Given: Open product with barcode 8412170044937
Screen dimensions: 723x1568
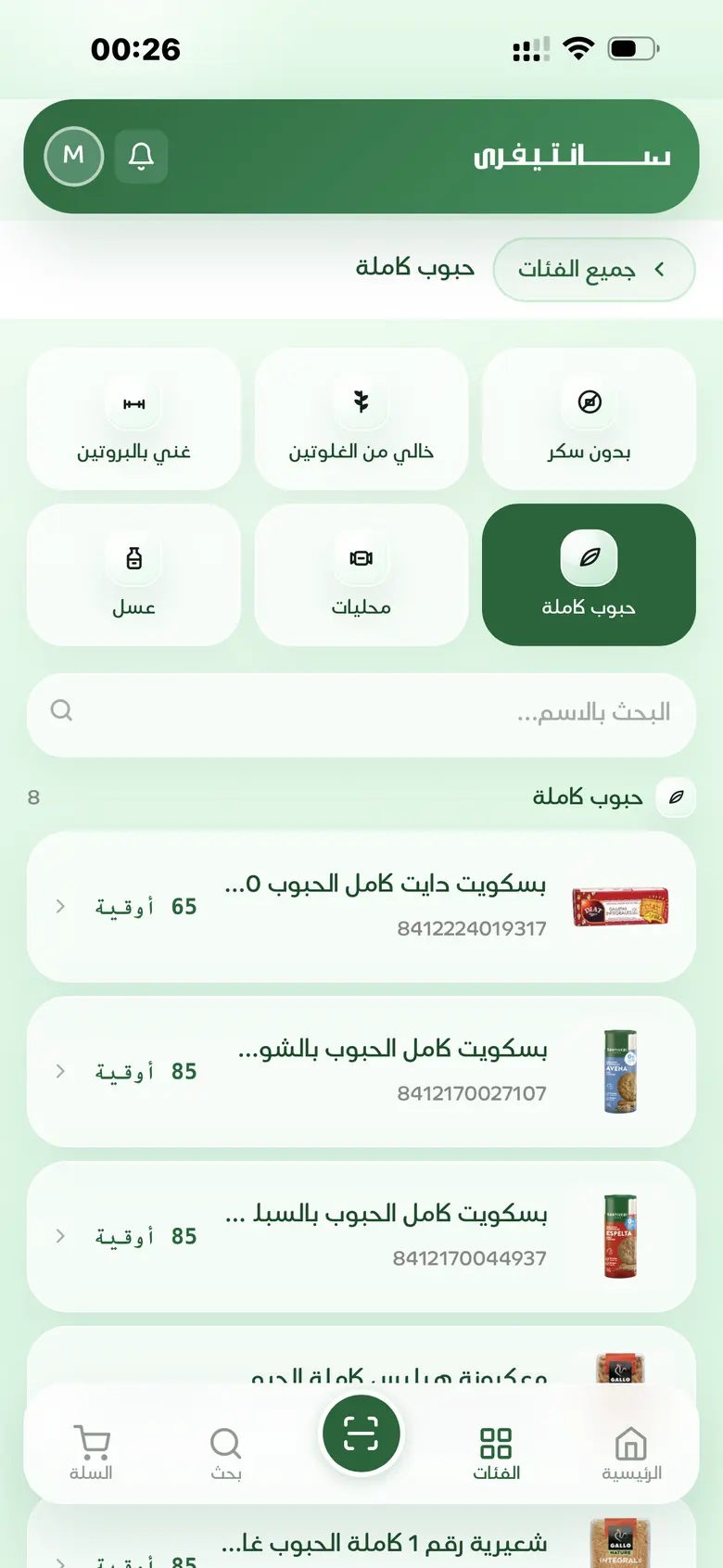Looking at the screenshot, I should tap(361, 1237).
